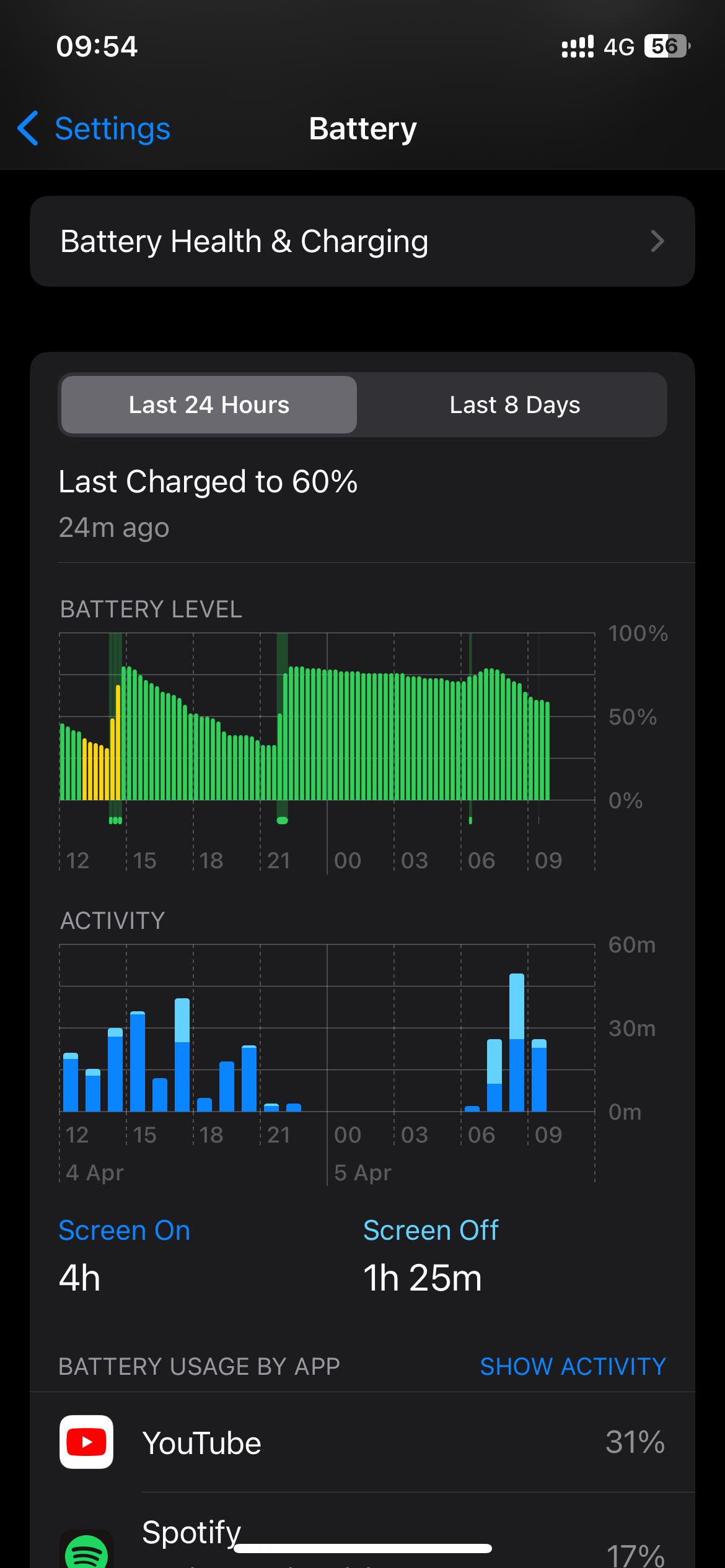Open Spotify battery usage row

pyautogui.click(x=362, y=1536)
